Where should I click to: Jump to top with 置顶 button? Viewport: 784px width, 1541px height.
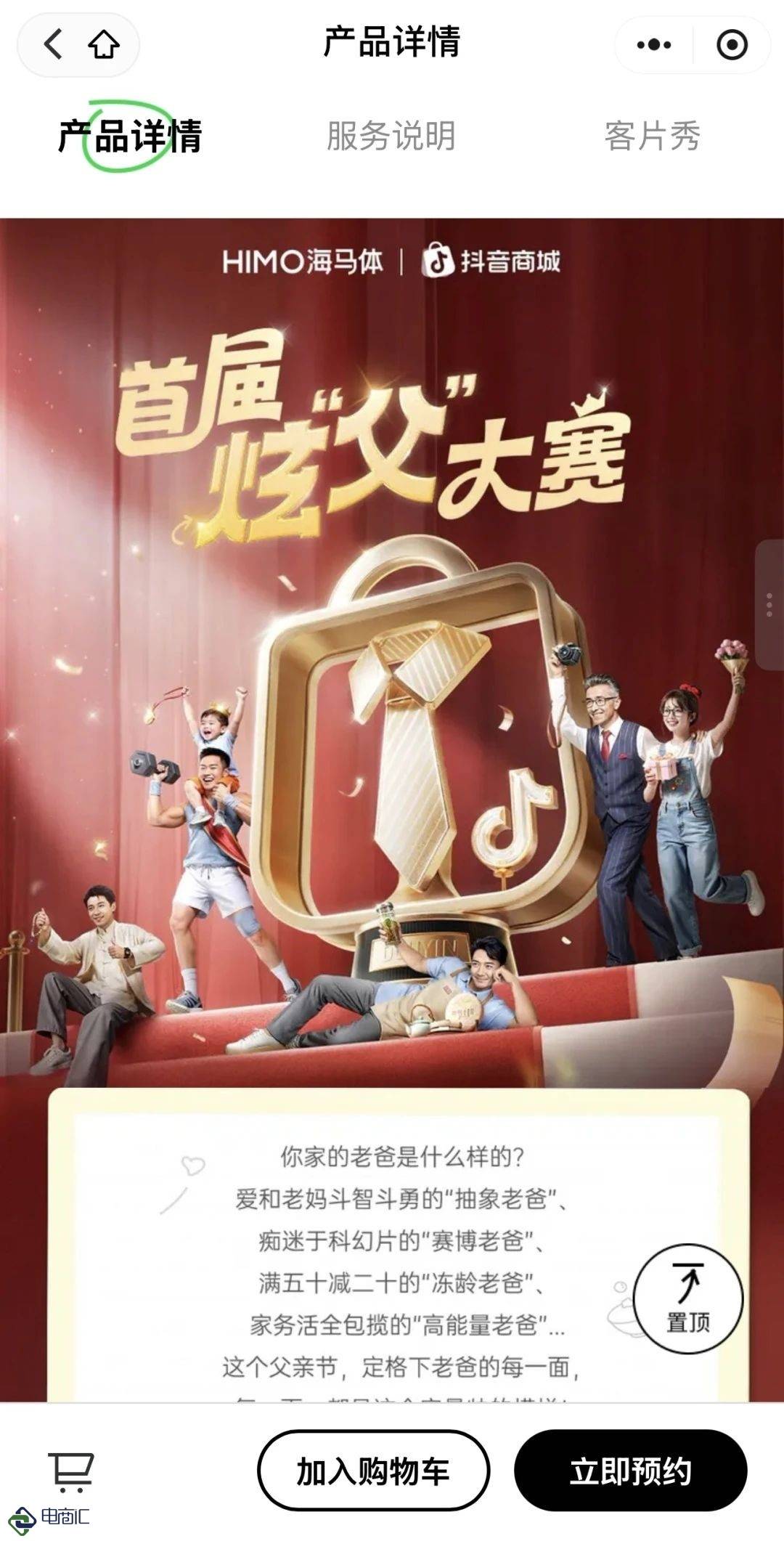coord(687,1298)
